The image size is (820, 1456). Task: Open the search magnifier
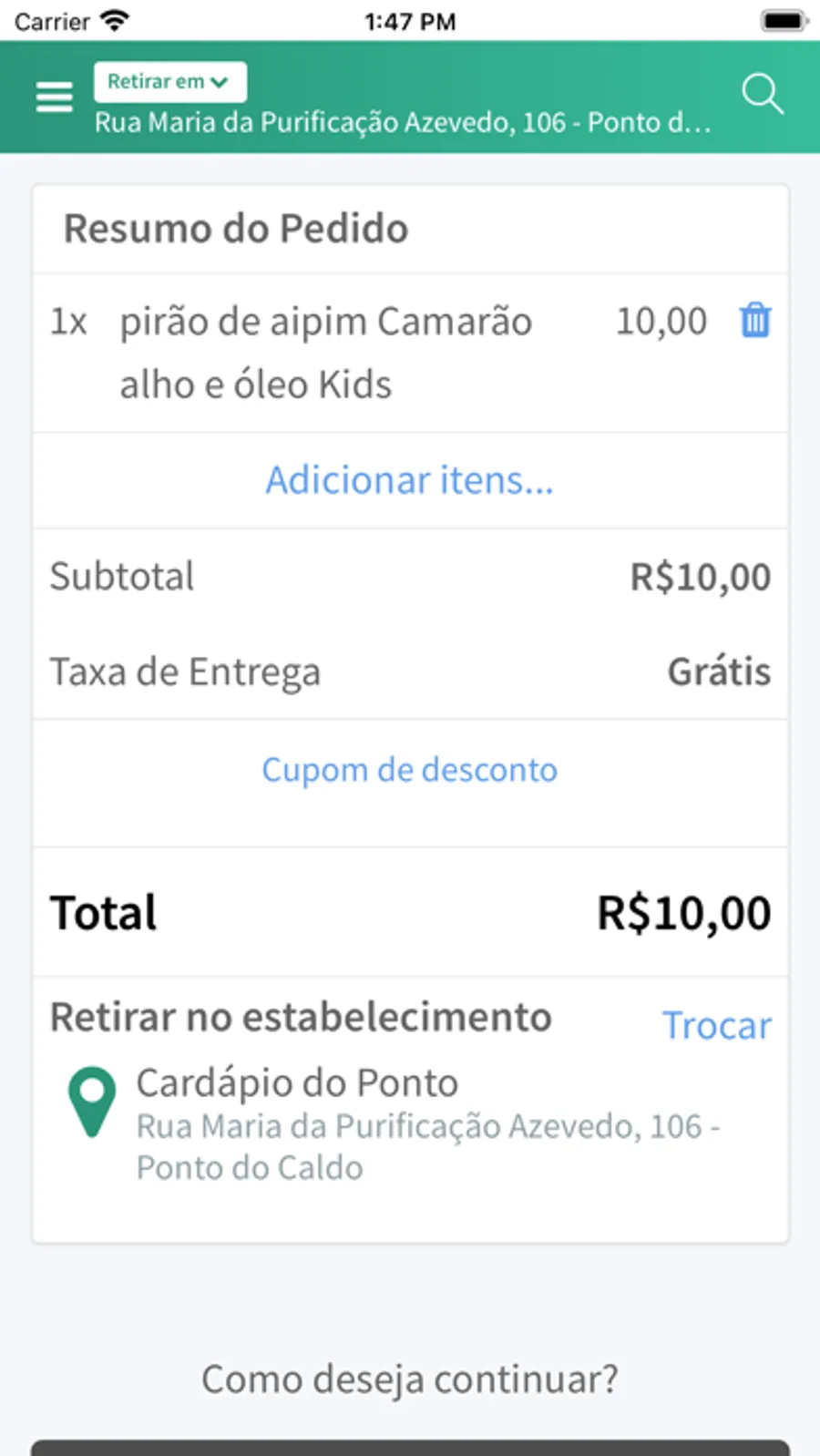762,94
